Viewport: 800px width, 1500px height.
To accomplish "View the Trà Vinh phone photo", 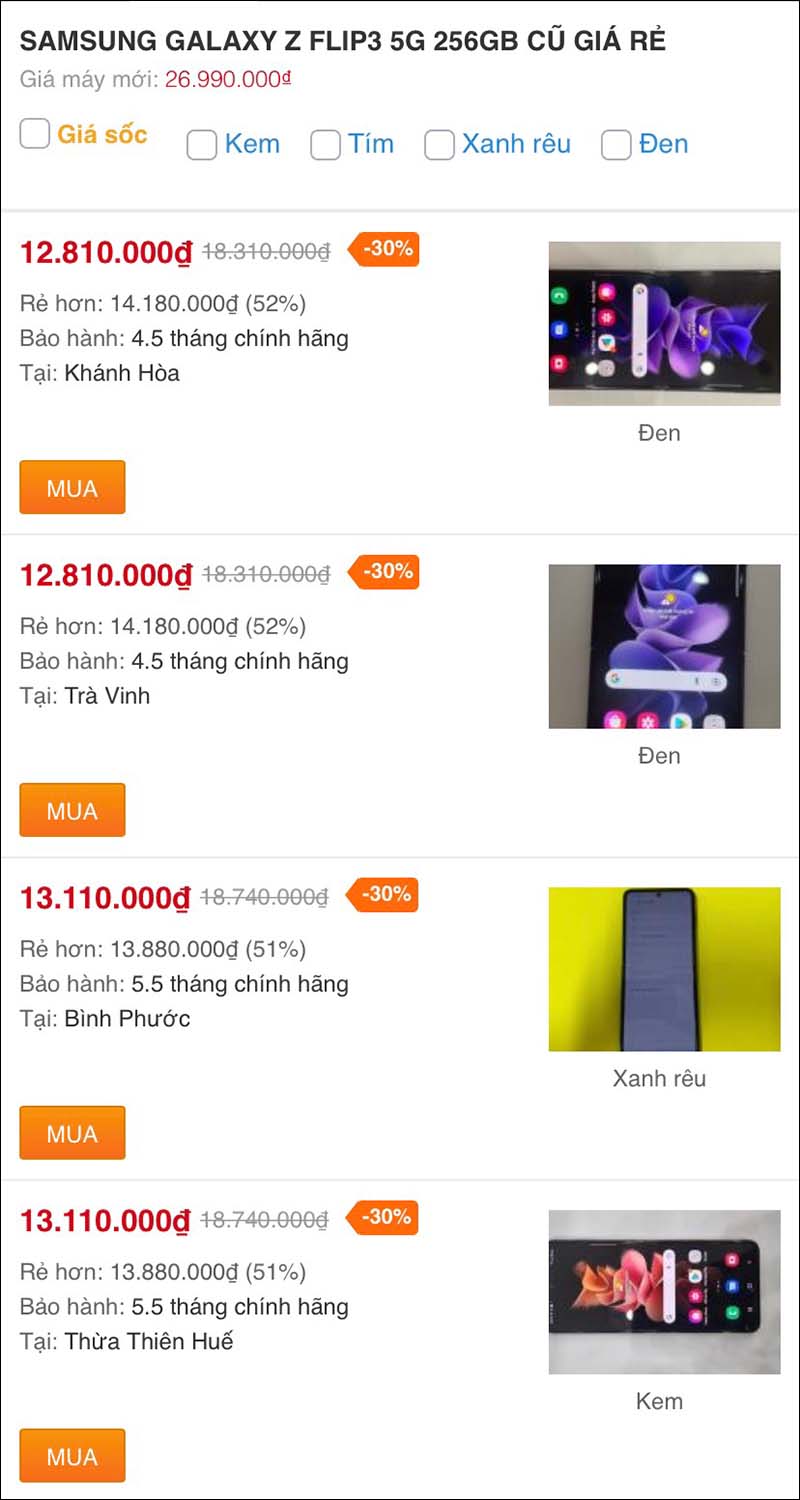I will coord(664,646).
